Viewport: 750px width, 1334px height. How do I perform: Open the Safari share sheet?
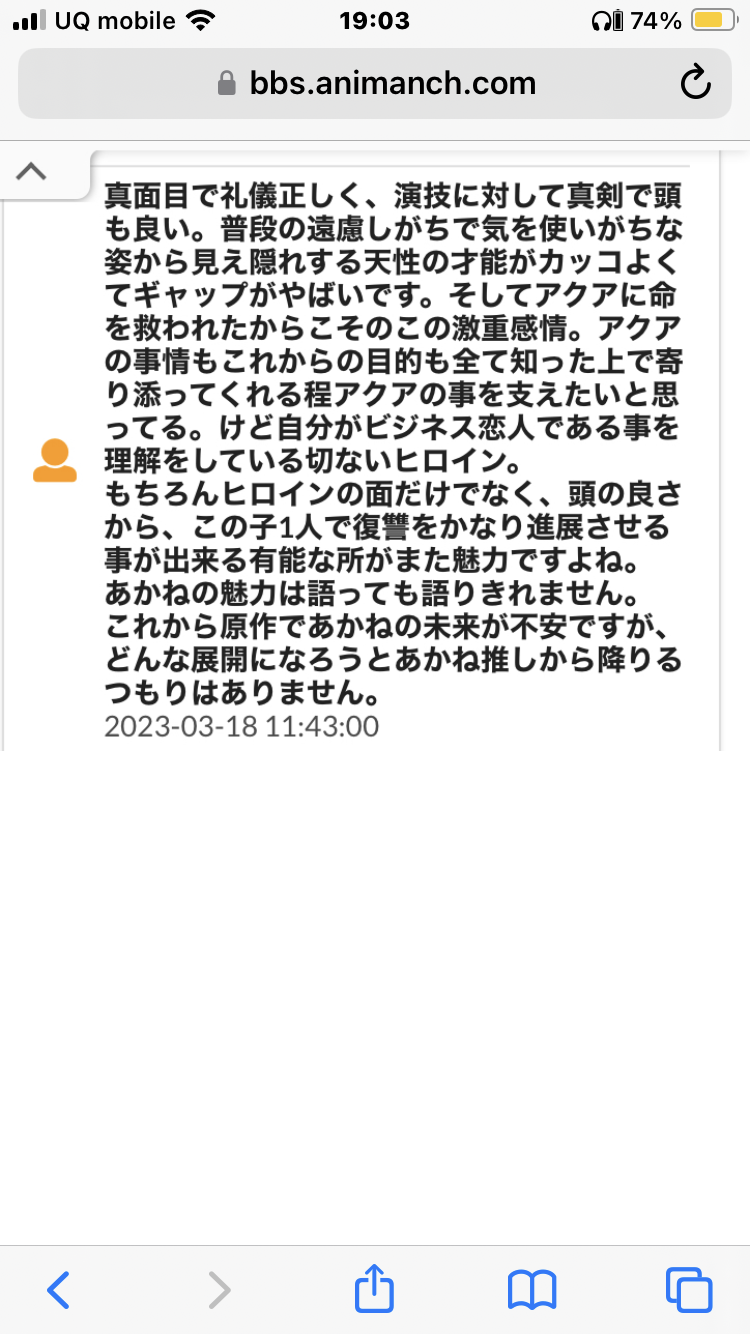pos(375,1288)
